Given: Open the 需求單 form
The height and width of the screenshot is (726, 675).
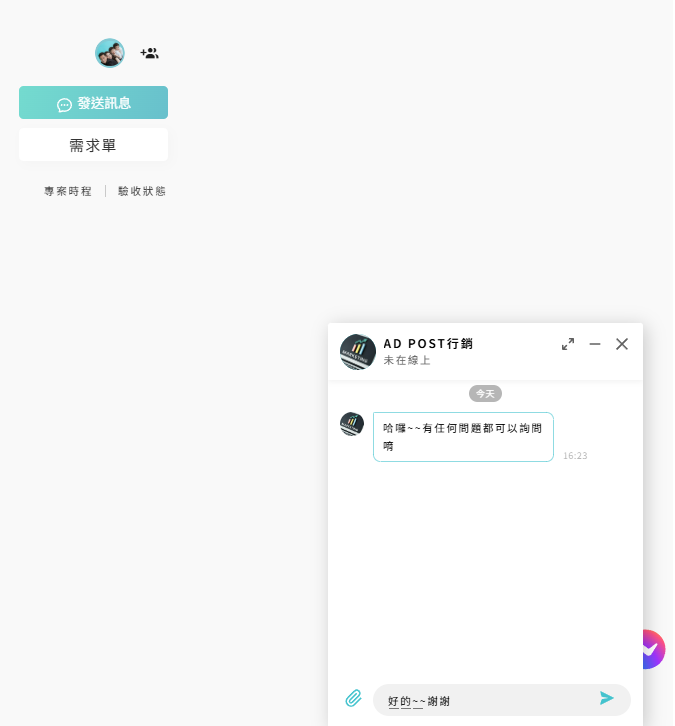Looking at the screenshot, I should [x=93, y=145].
